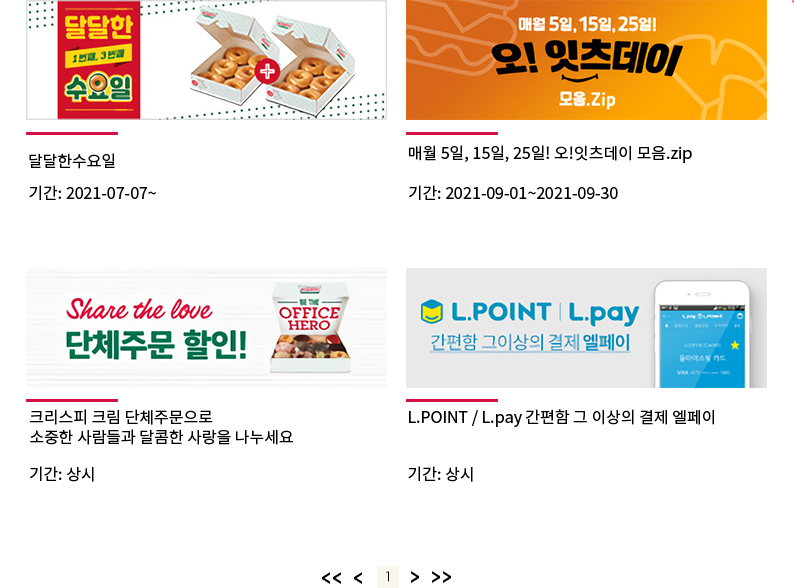This screenshot has width=794, height=588.
Task: Open the sweet Wednesday doughnut box event
Action: tap(206, 60)
